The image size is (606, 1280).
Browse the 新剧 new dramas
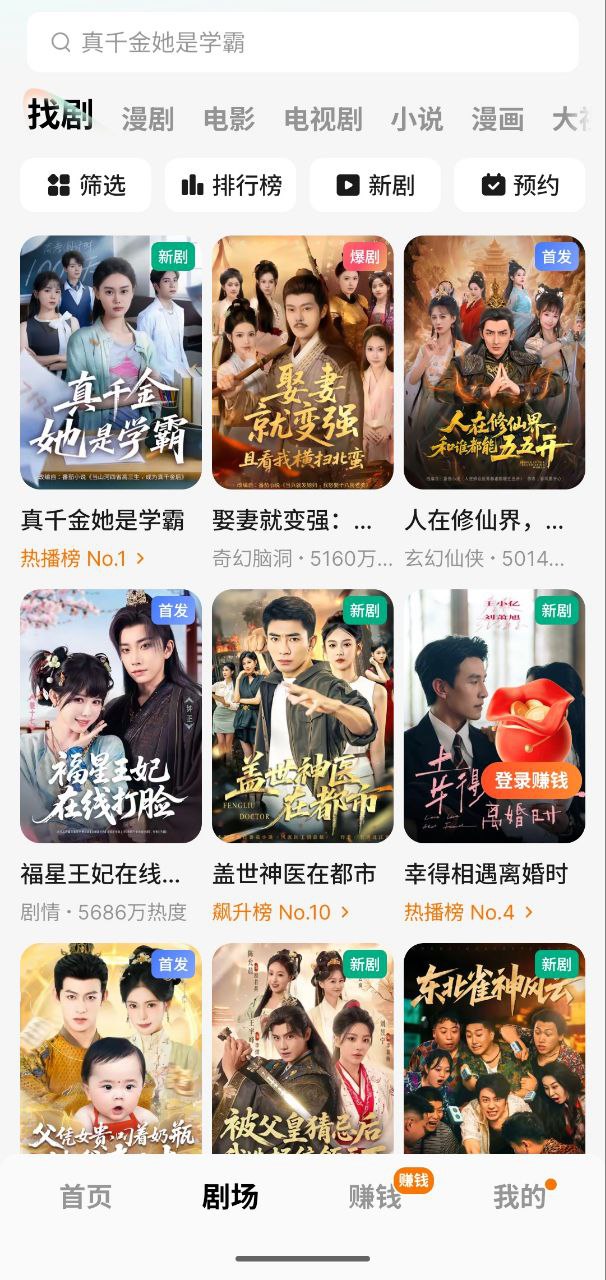pyautogui.click(x=375, y=185)
